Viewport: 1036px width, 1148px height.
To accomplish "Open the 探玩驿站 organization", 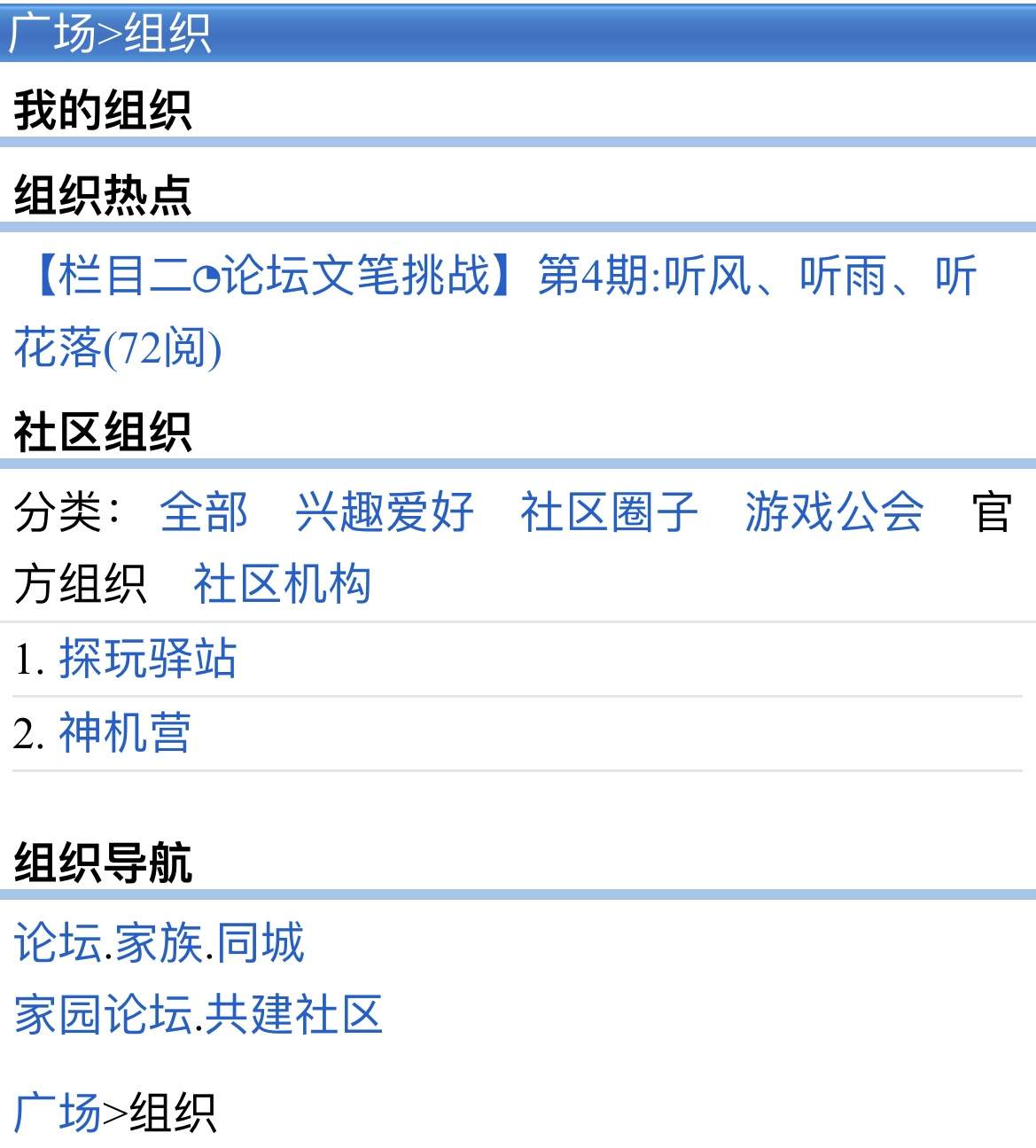I will pos(148,660).
